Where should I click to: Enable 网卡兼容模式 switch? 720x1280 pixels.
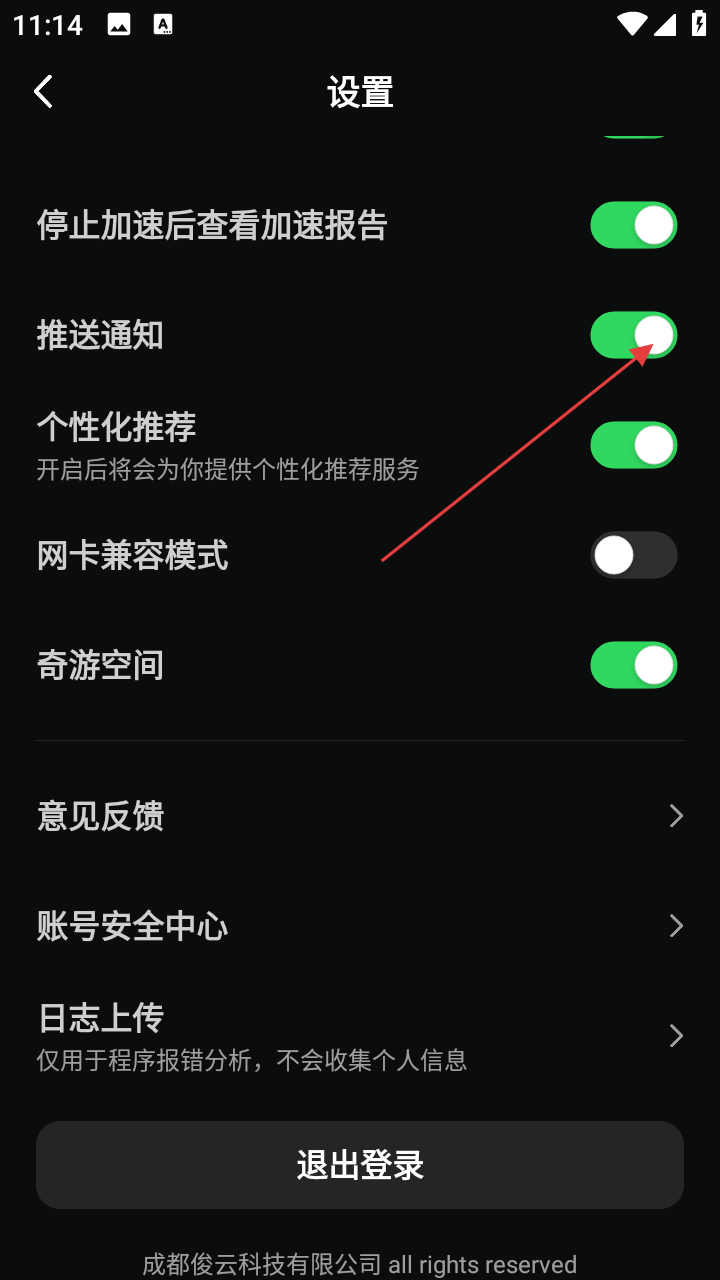pyautogui.click(x=633, y=556)
